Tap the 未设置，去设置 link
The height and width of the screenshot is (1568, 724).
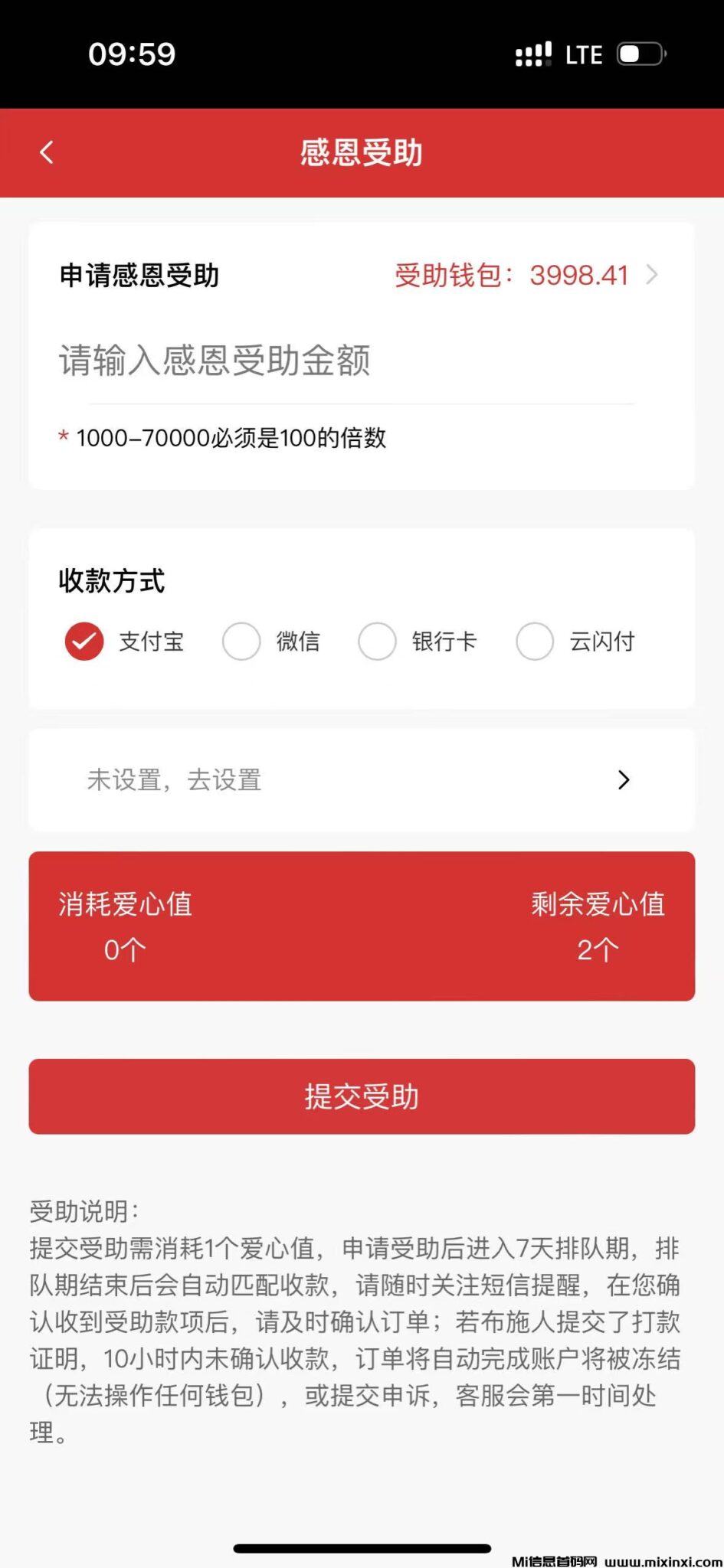coord(175,780)
